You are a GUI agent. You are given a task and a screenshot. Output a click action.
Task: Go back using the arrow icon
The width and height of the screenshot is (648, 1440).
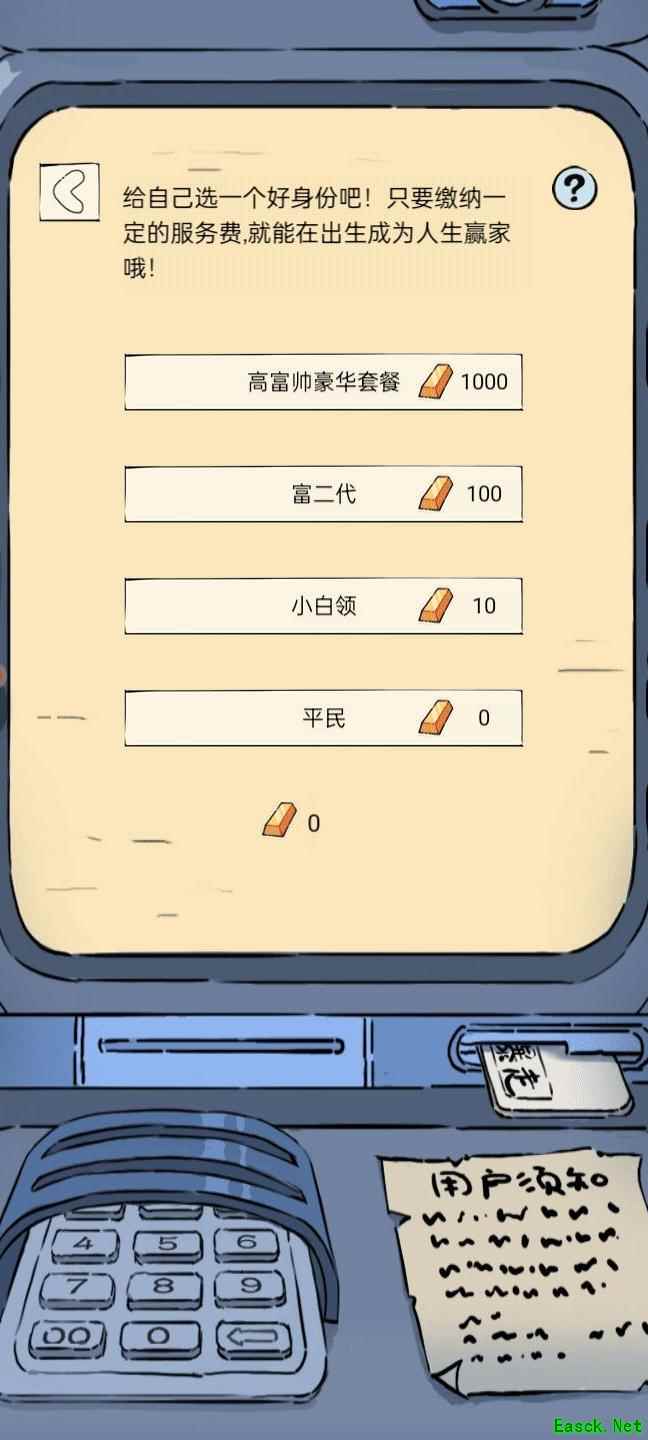pyautogui.click(x=69, y=192)
